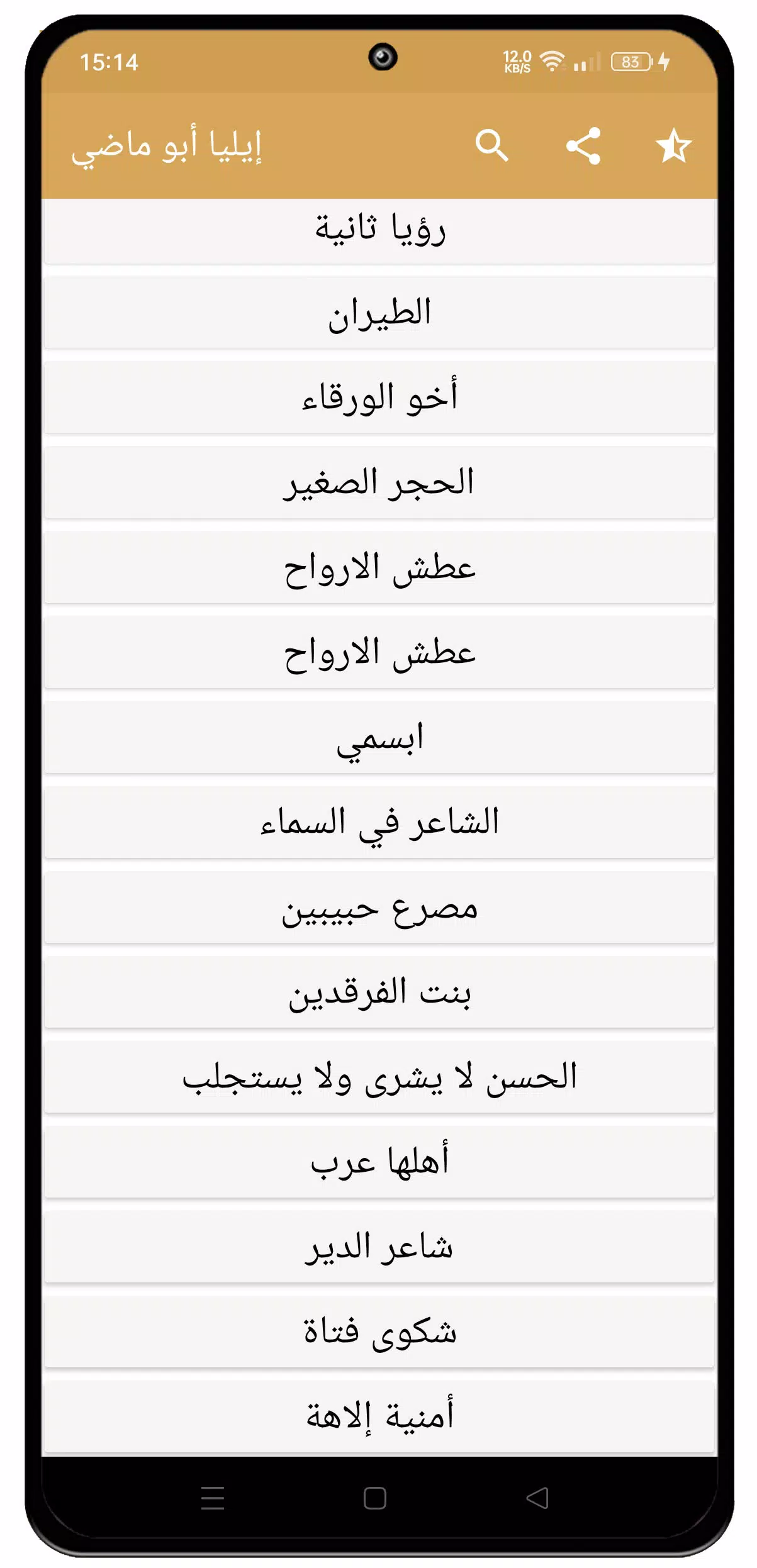
Task: Open شاعر الدير poem
Action: point(379,1247)
